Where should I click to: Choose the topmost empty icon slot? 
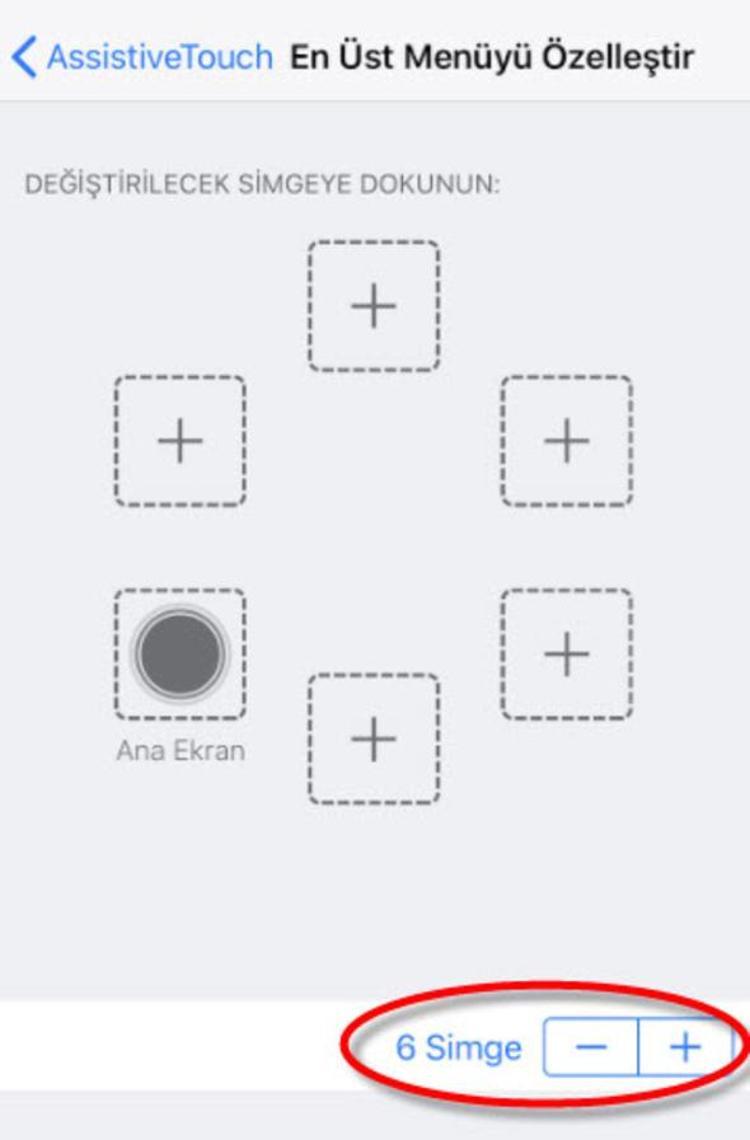click(374, 306)
